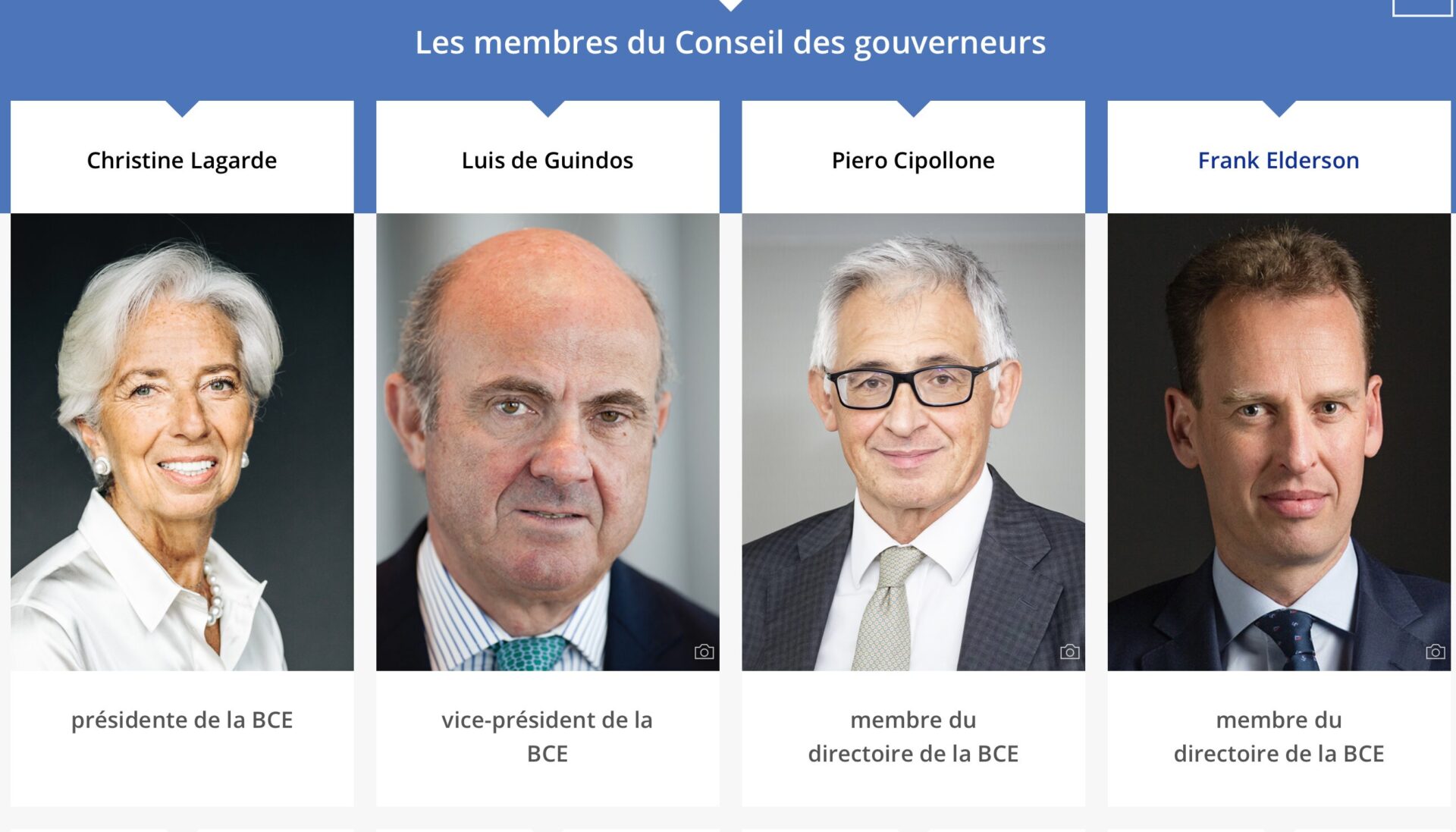
Task: Tap camera icon on Frank Elderson photo
Action: click(1435, 652)
